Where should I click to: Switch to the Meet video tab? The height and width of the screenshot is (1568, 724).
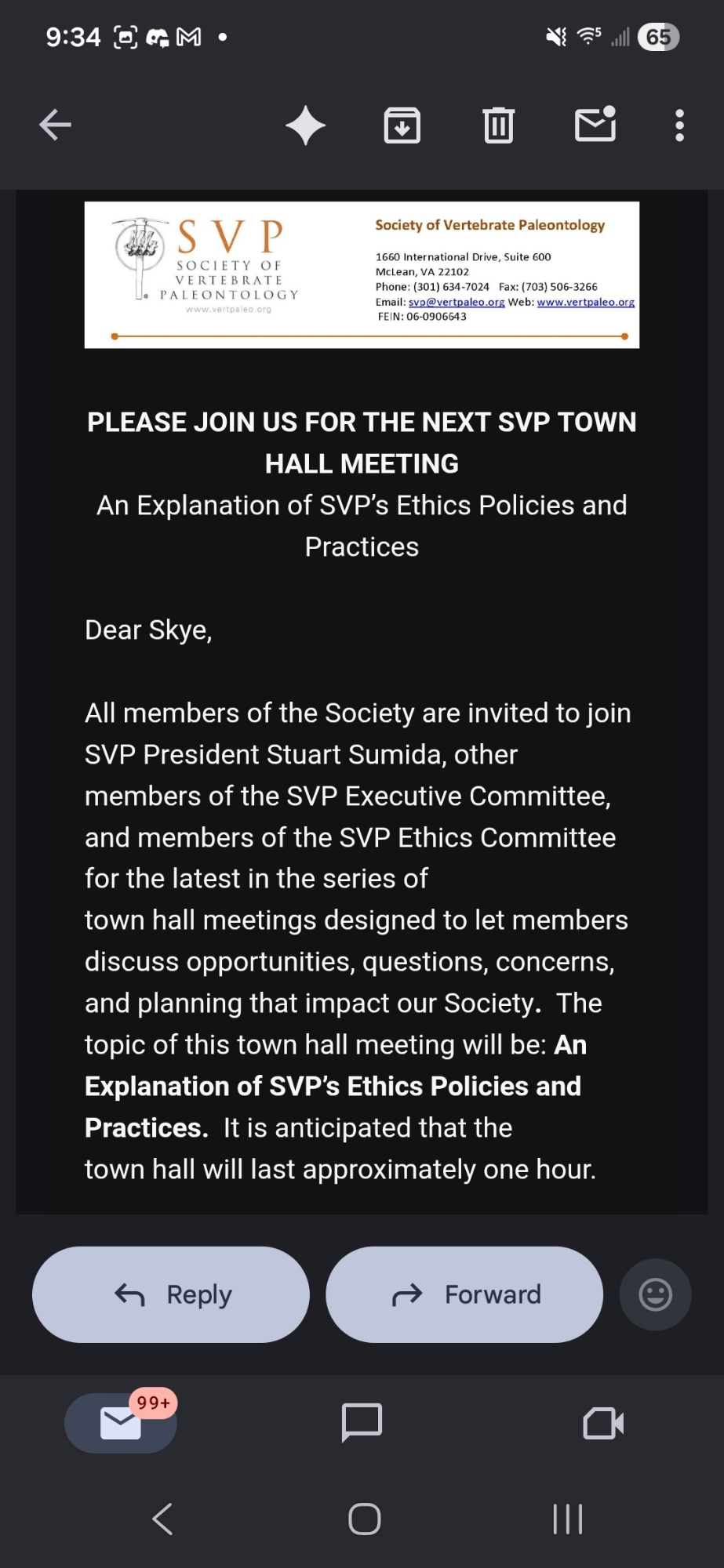pos(603,1423)
